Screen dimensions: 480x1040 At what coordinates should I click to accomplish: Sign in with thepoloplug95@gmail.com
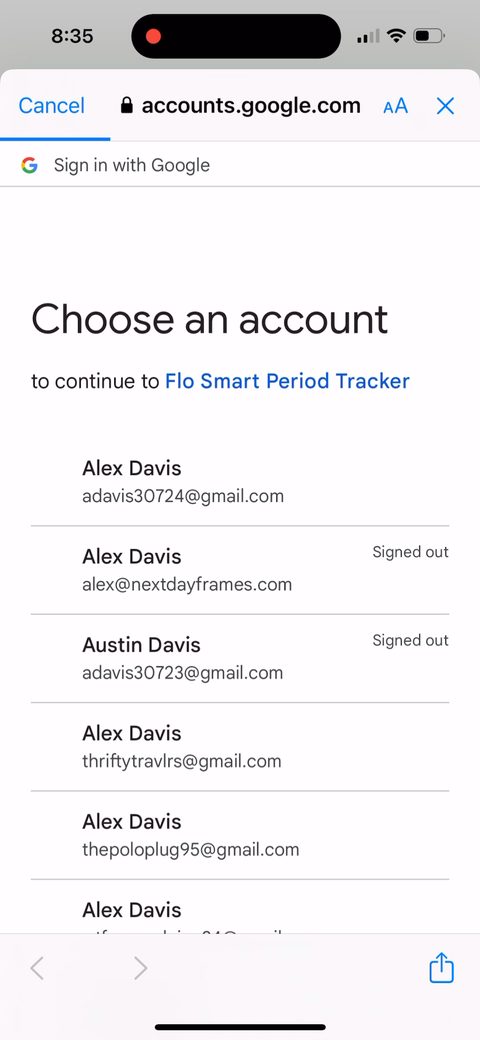coord(240,835)
